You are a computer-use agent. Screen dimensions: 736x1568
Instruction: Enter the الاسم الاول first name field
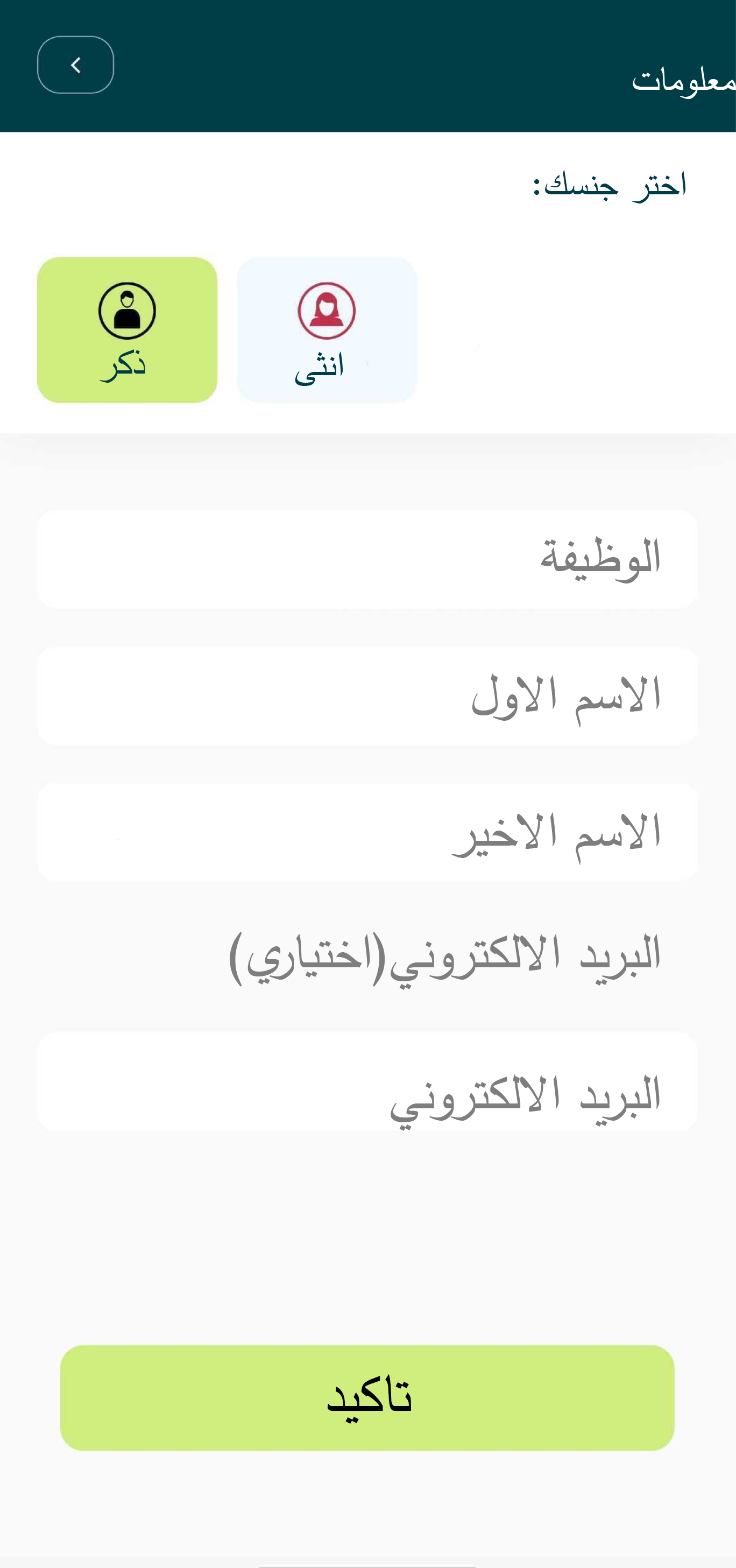pyautogui.click(x=367, y=696)
